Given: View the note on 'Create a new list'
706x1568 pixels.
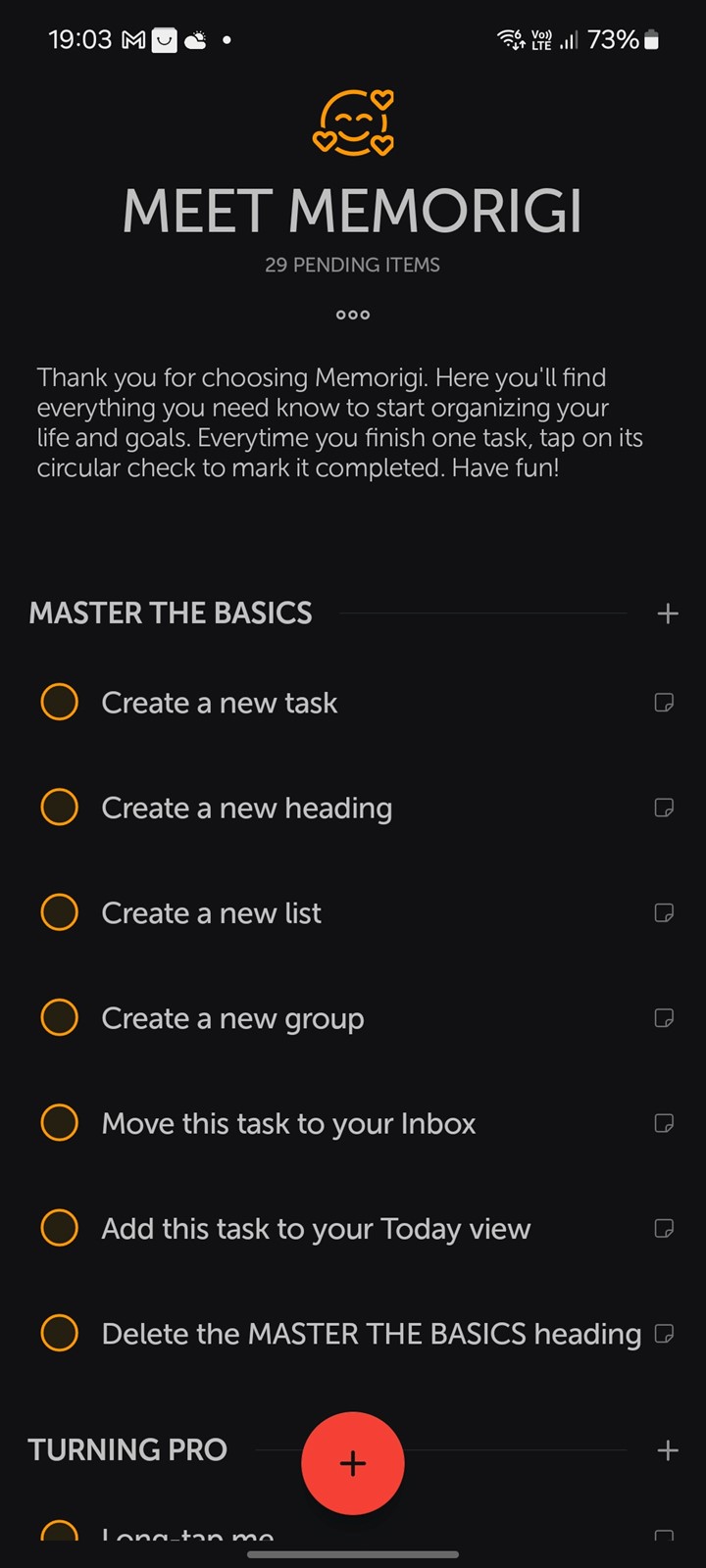Looking at the screenshot, I should point(664,912).
